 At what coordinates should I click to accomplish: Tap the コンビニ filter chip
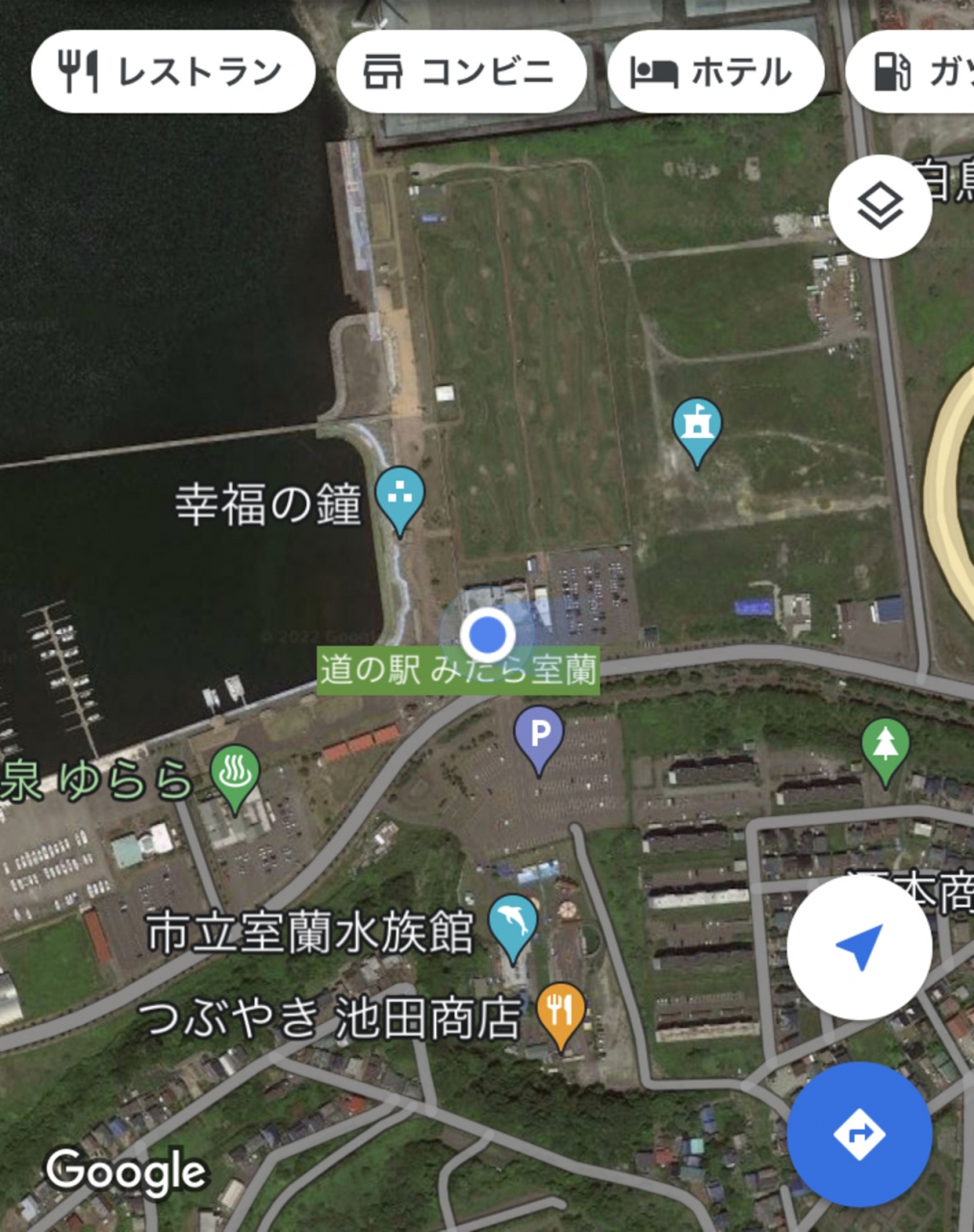coord(461,72)
